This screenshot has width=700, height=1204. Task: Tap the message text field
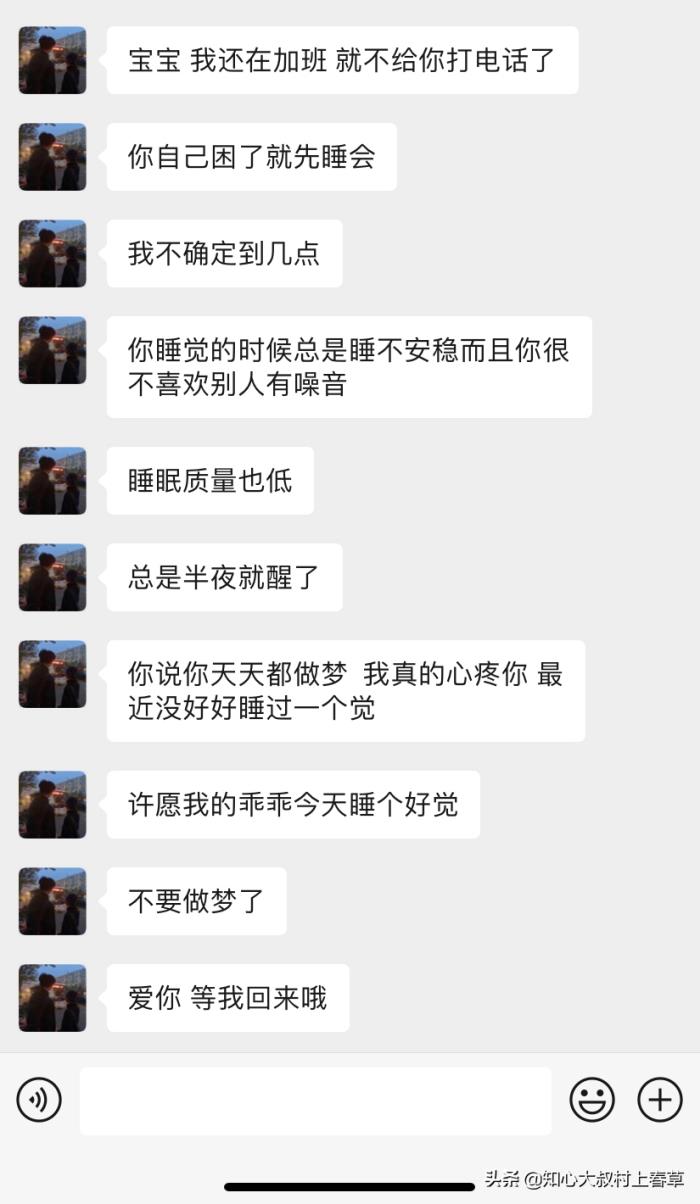pos(315,1100)
